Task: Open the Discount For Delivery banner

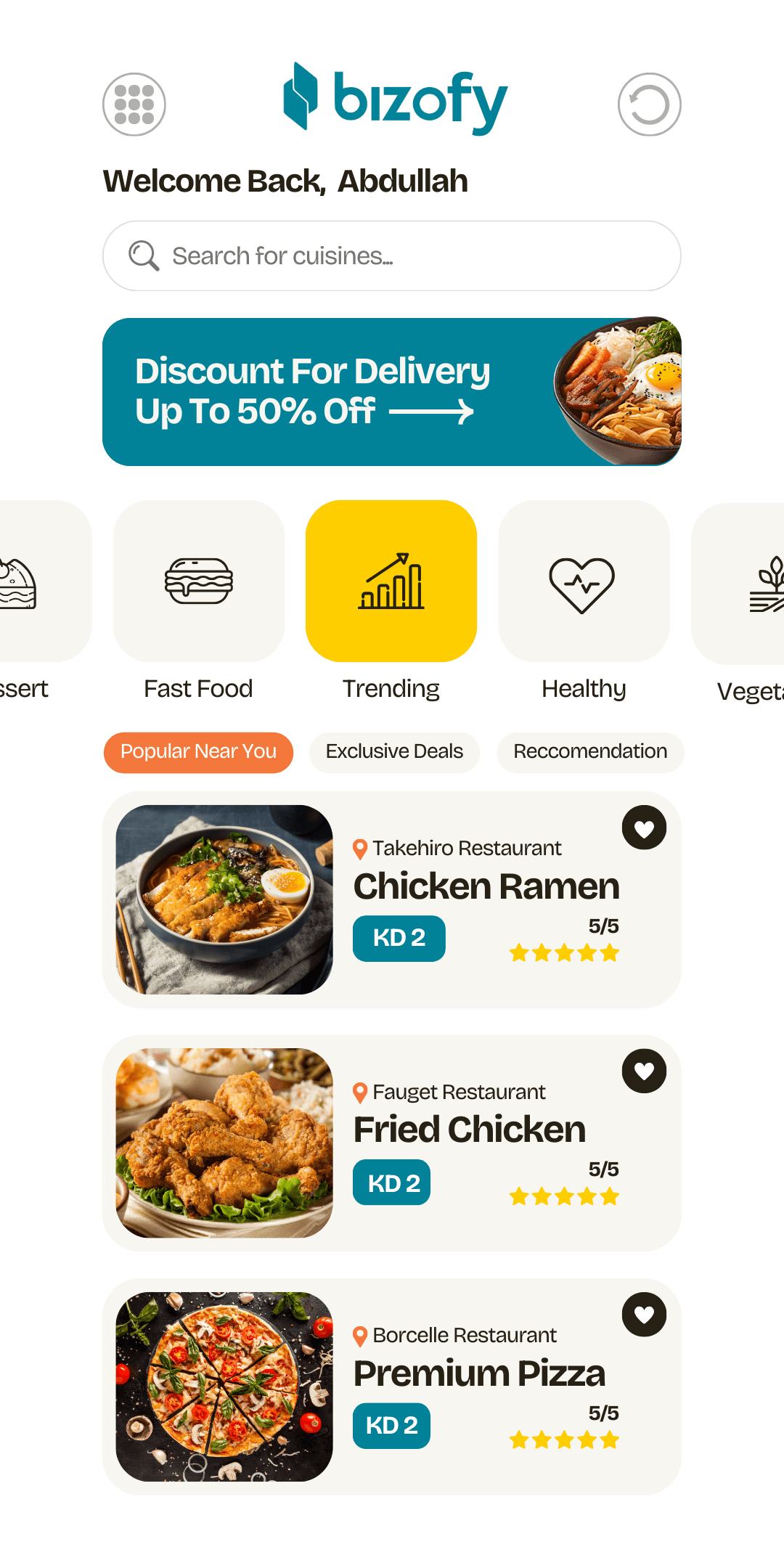Action: (x=392, y=392)
